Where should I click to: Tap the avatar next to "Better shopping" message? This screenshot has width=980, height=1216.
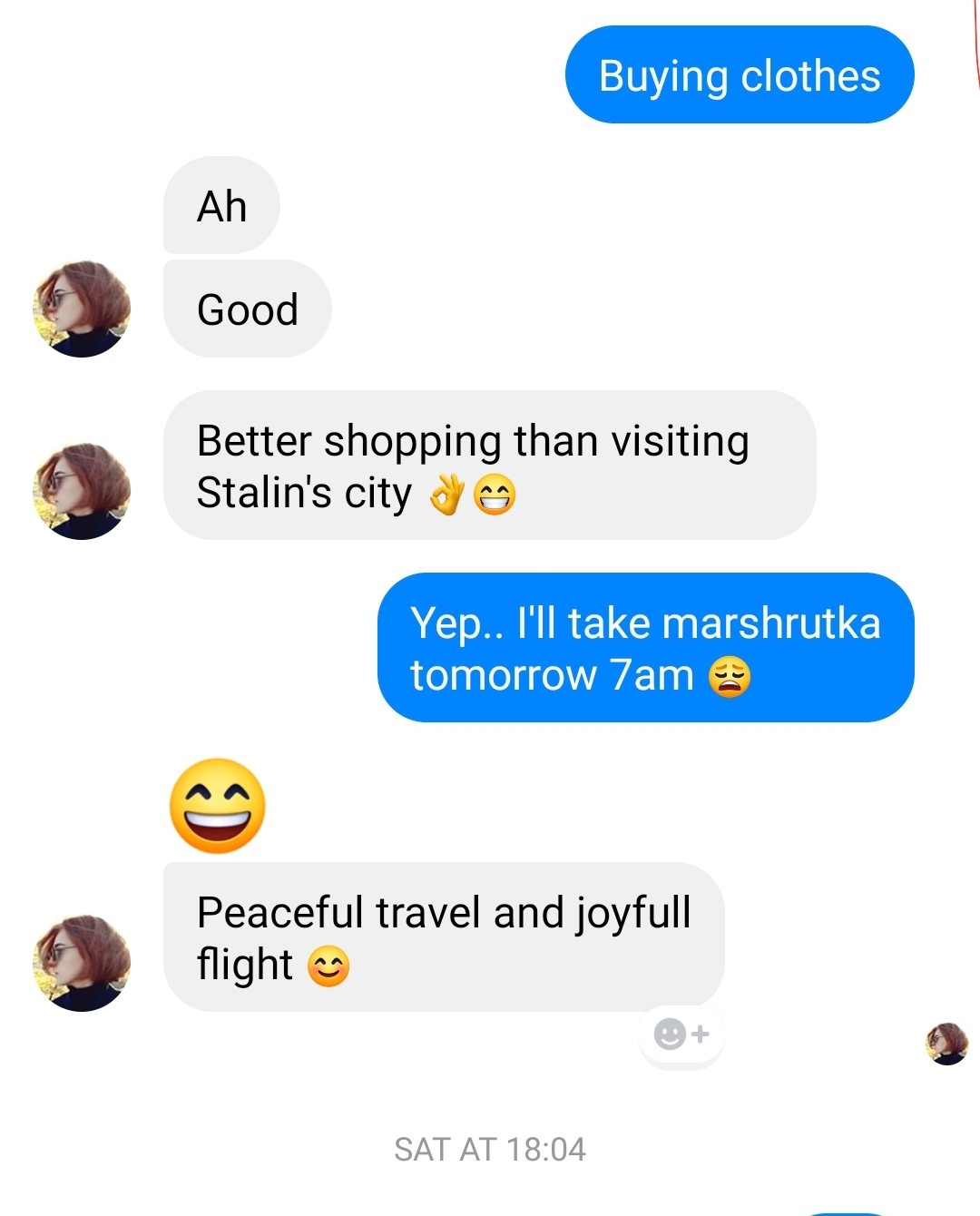point(82,491)
